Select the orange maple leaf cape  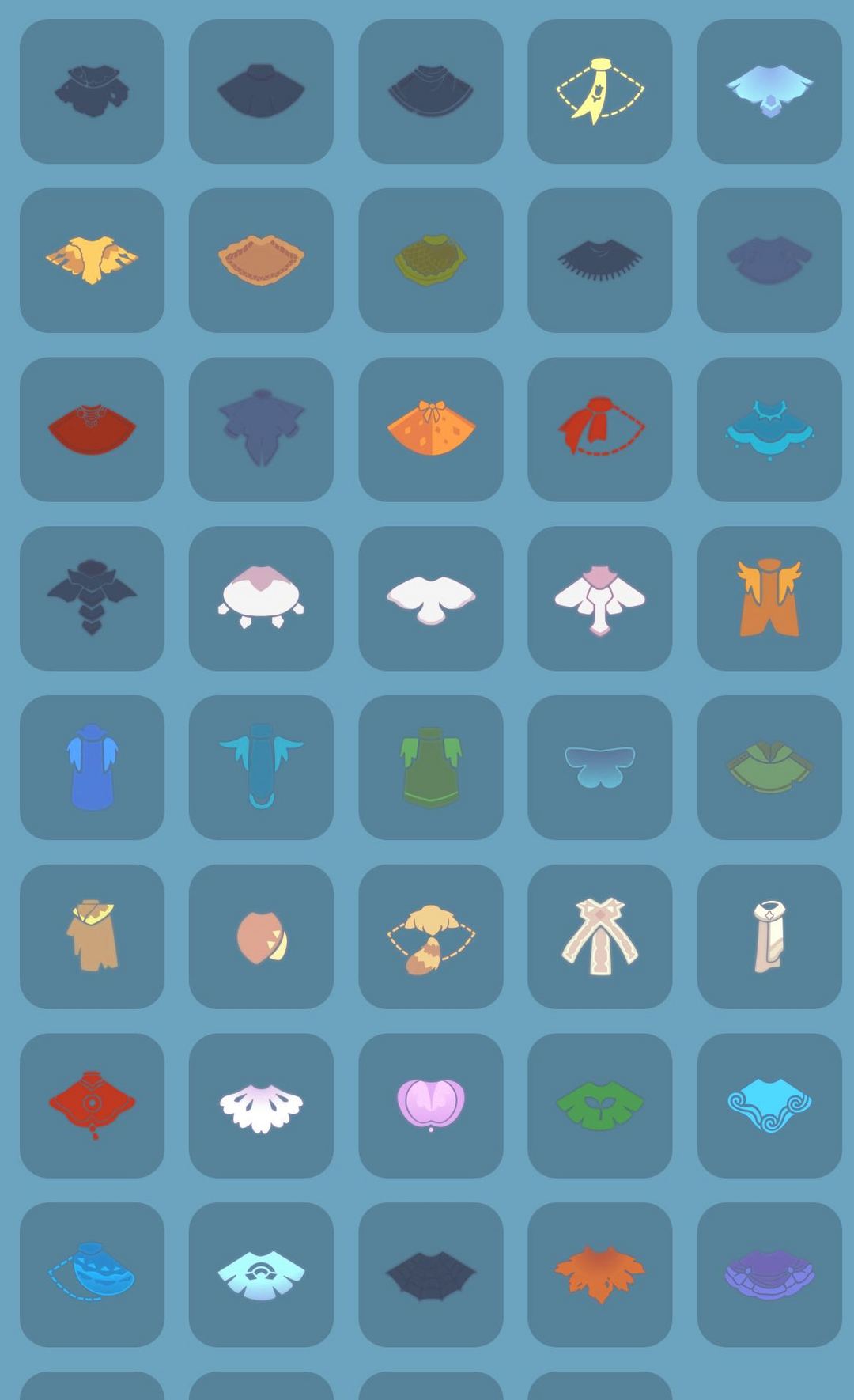pyautogui.click(x=599, y=1275)
